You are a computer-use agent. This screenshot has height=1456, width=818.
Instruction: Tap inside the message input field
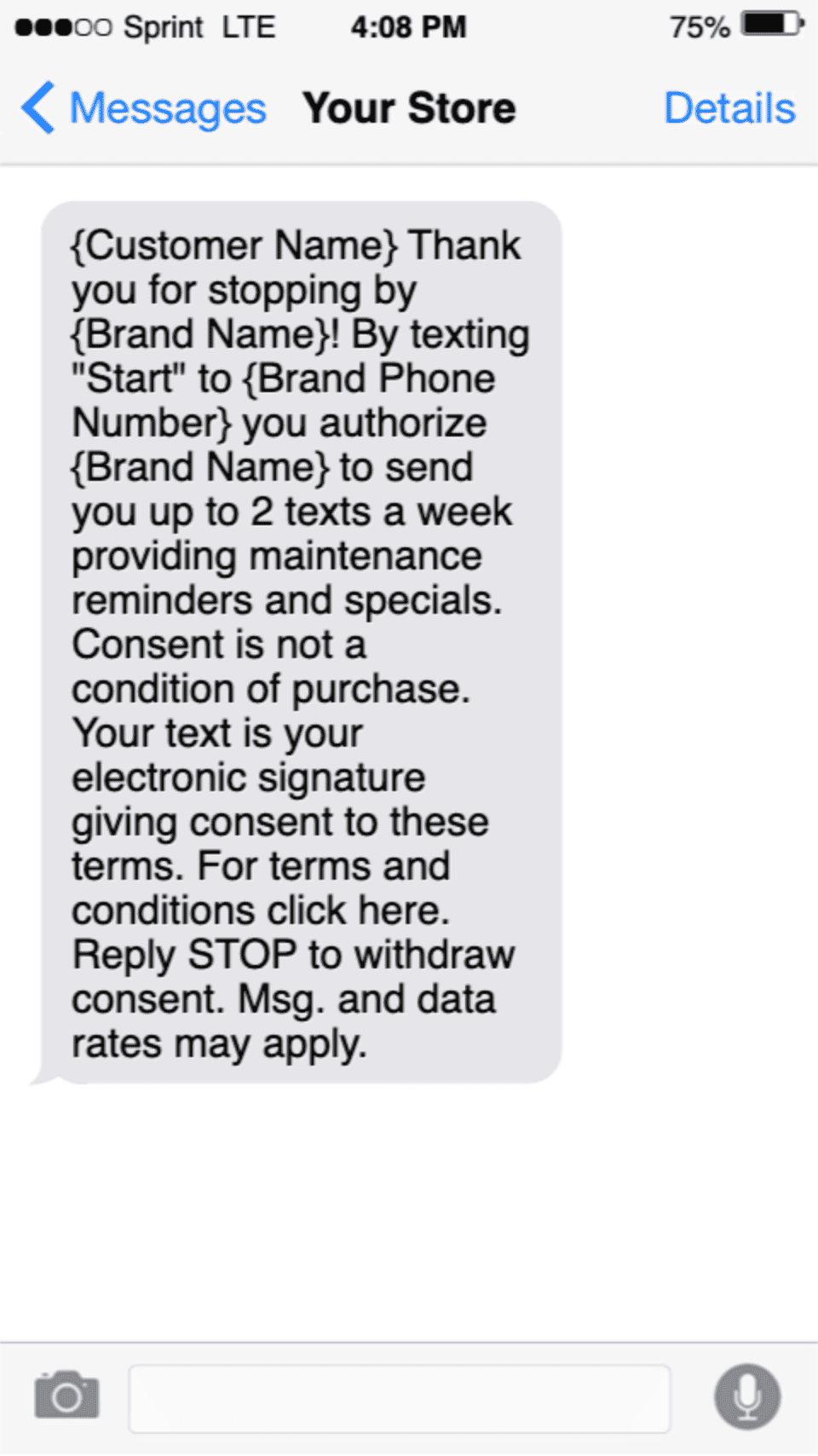click(400, 1397)
